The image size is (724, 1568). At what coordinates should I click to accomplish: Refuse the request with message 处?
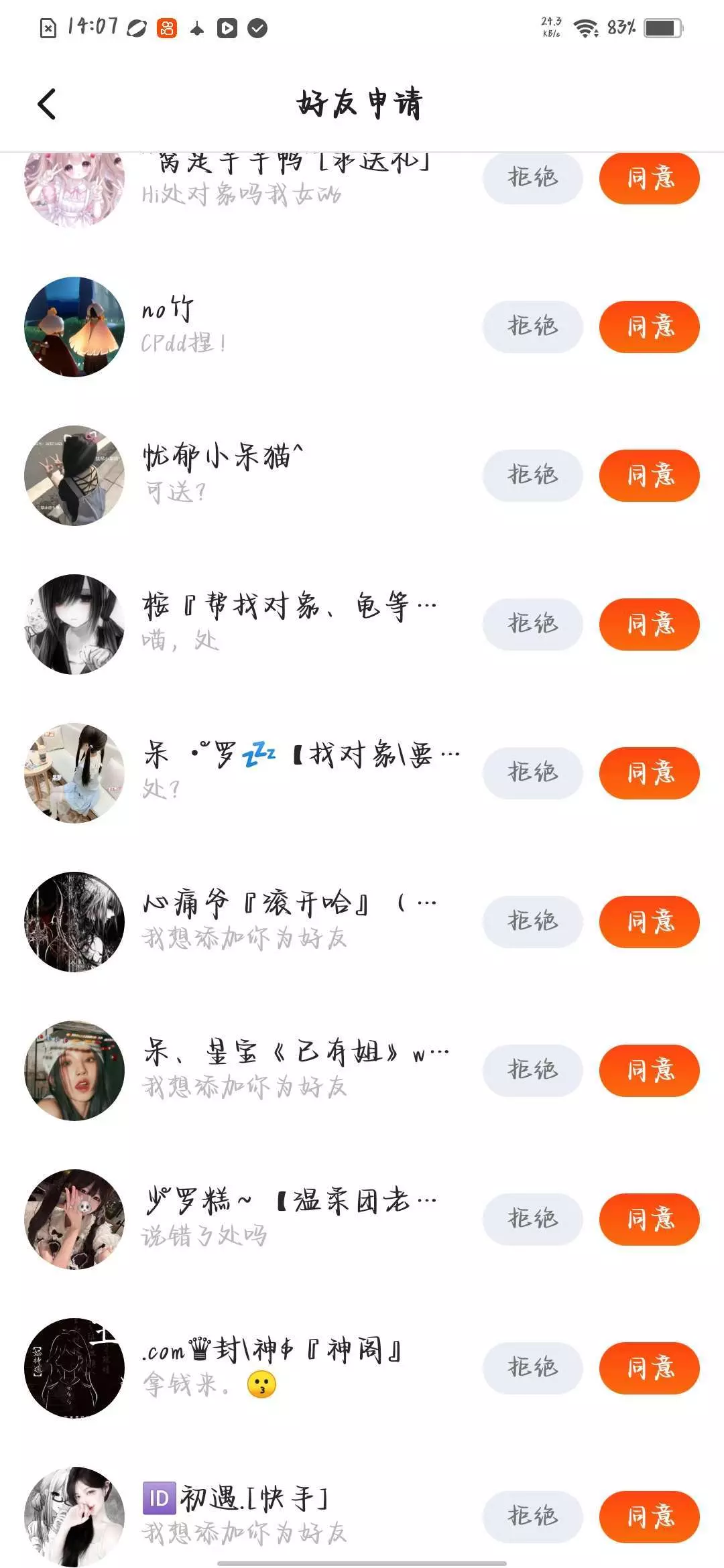532,773
